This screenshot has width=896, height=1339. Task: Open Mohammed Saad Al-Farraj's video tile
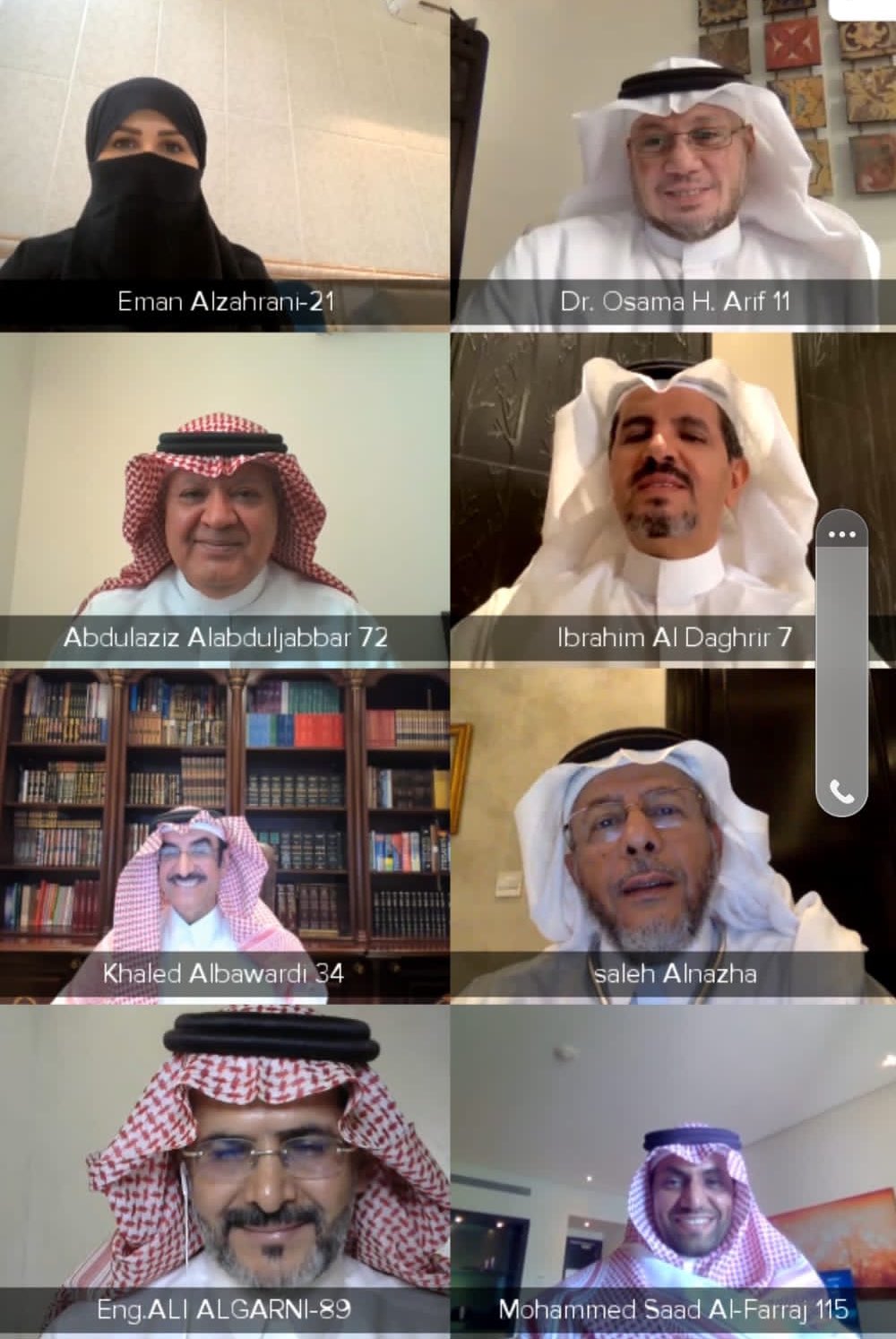pos(672,1170)
